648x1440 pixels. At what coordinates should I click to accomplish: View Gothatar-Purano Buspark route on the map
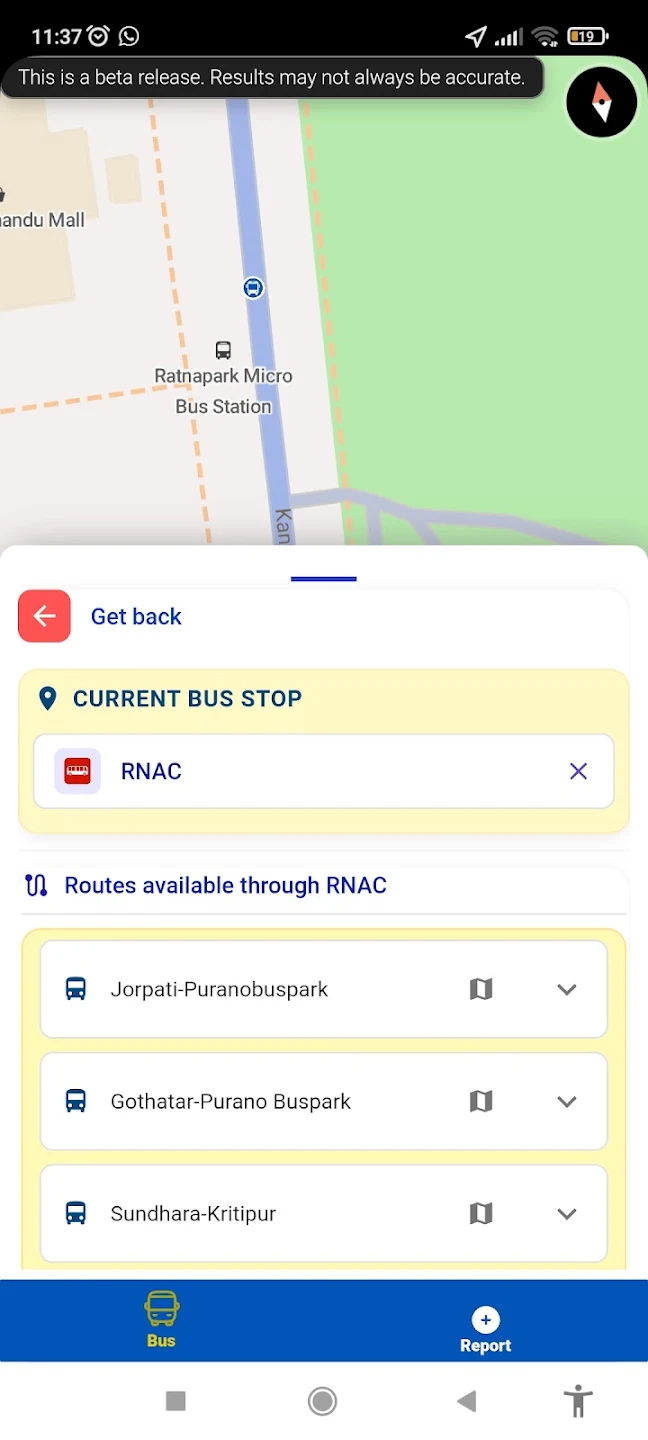pos(481,1101)
